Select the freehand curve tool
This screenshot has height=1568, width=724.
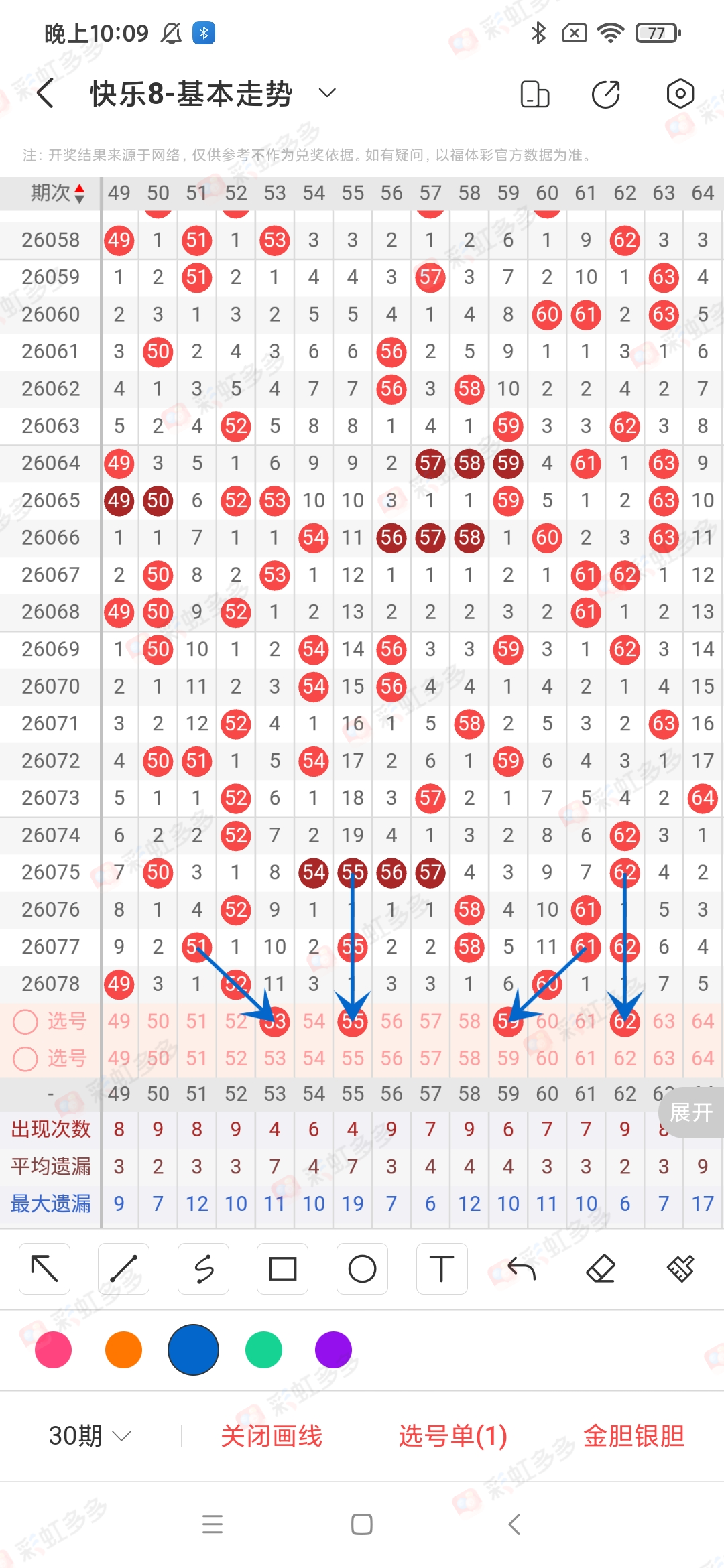click(203, 1268)
